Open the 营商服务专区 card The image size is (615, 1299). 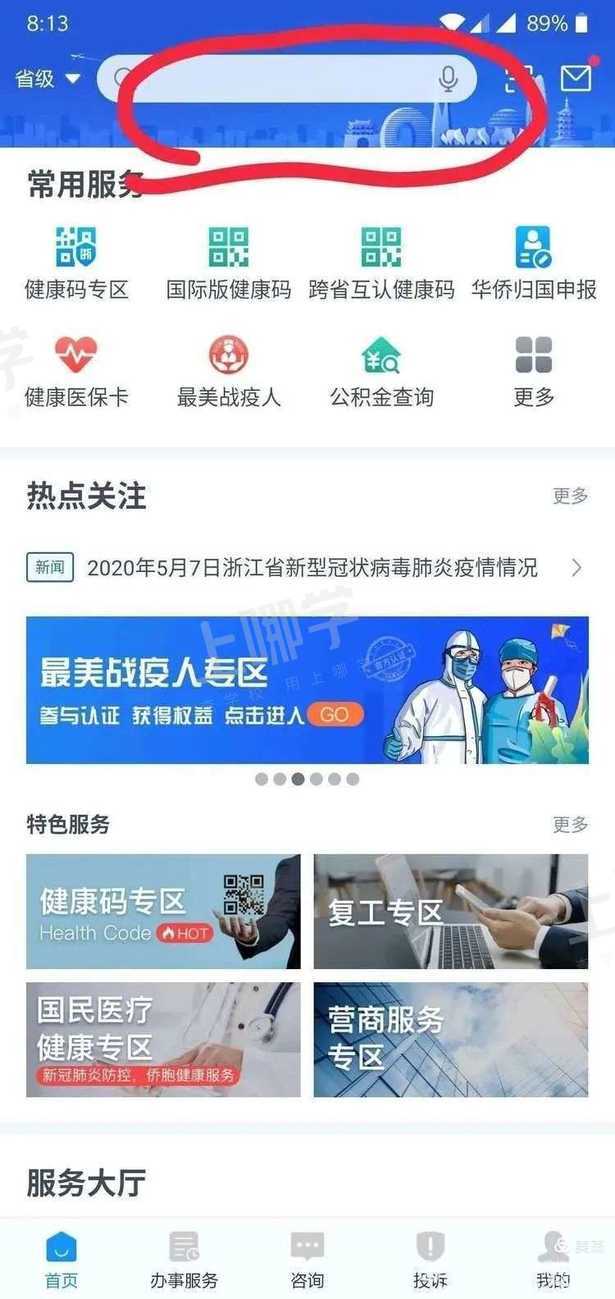click(x=450, y=1039)
